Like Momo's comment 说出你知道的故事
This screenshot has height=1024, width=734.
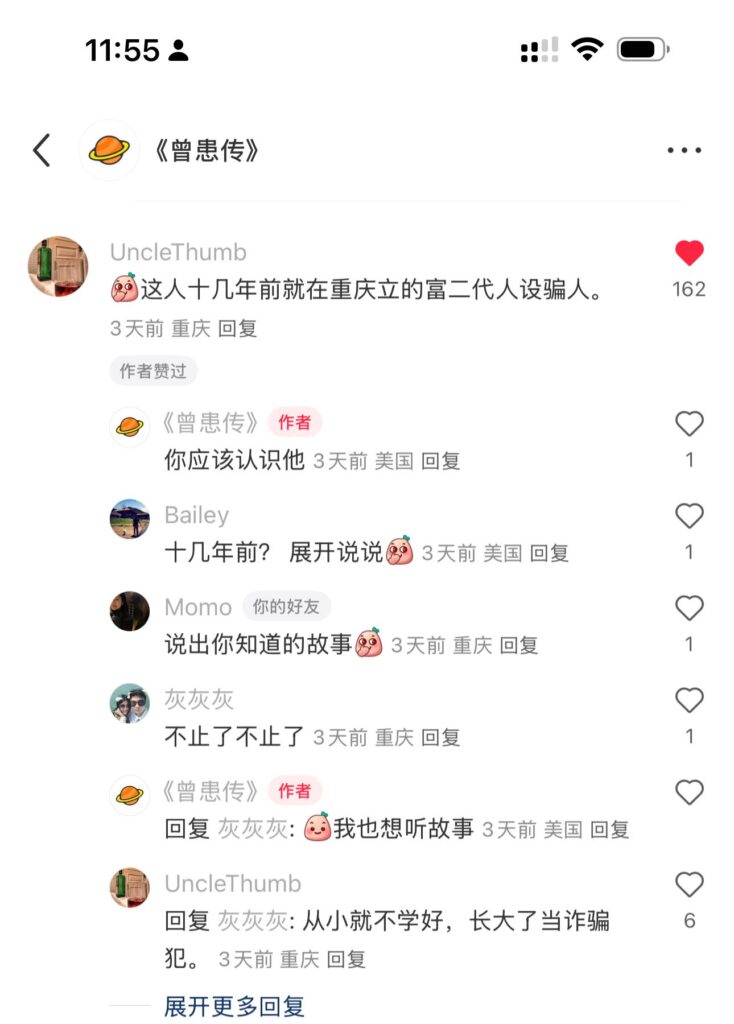point(689,608)
